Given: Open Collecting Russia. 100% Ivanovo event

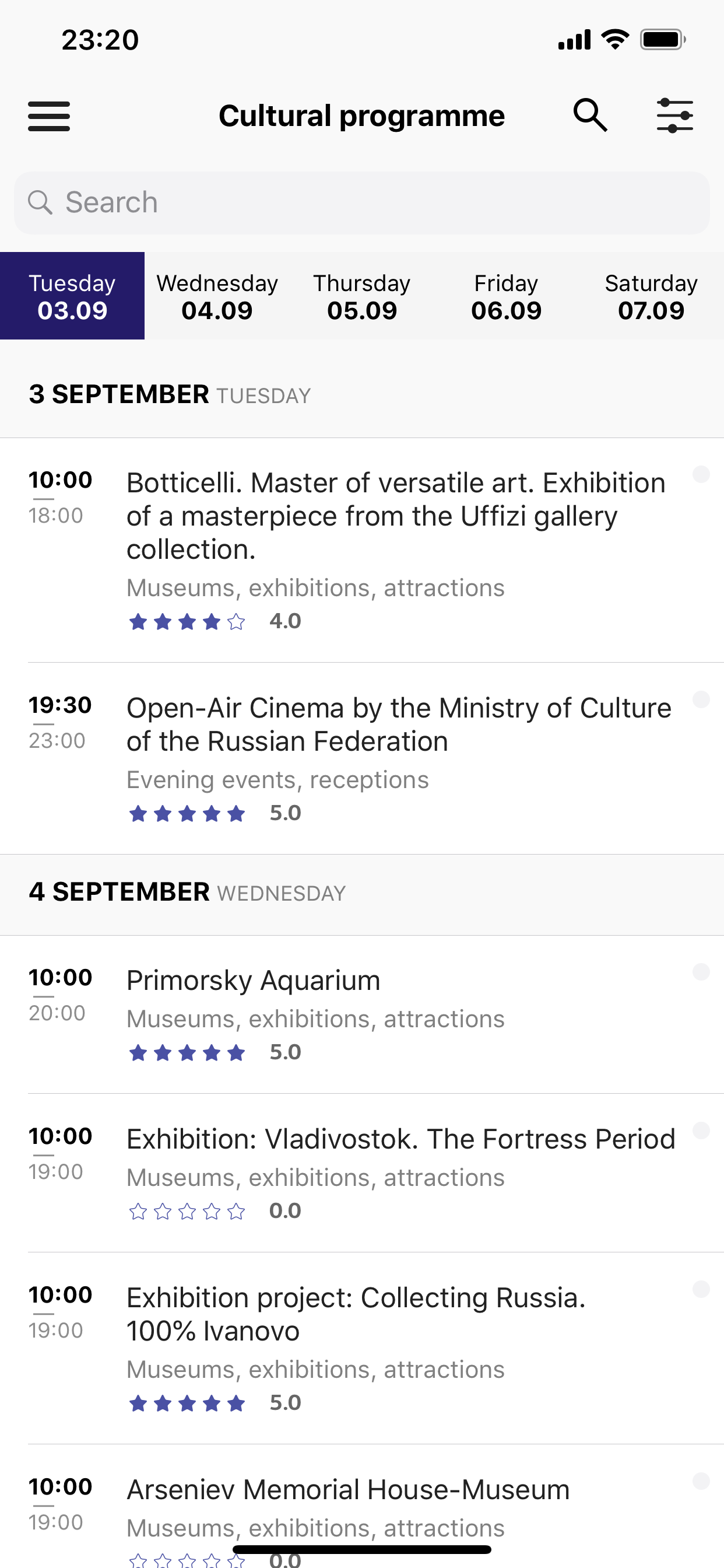Looking at the screenshot, I should click(362, 1348).
